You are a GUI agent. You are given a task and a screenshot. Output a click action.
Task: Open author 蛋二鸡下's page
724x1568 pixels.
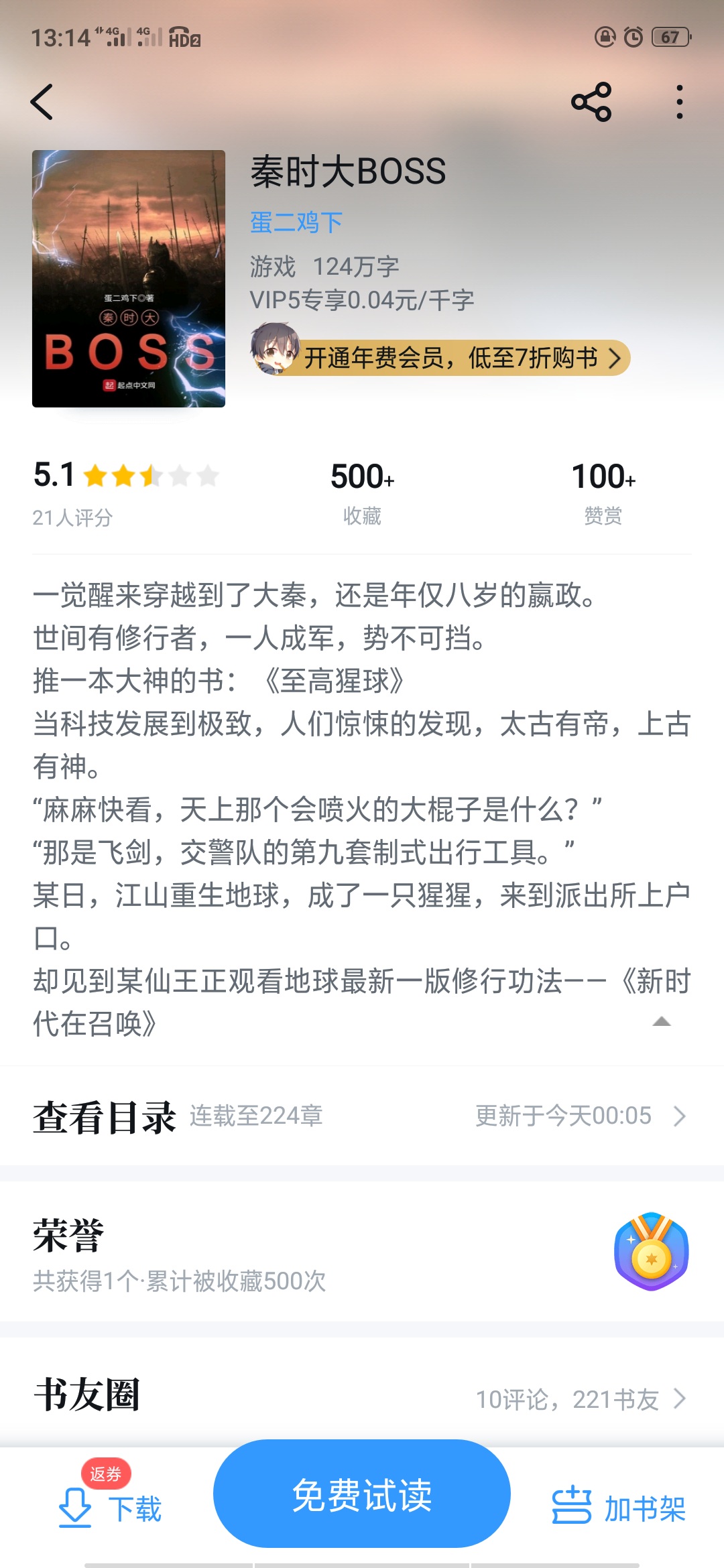296,222
